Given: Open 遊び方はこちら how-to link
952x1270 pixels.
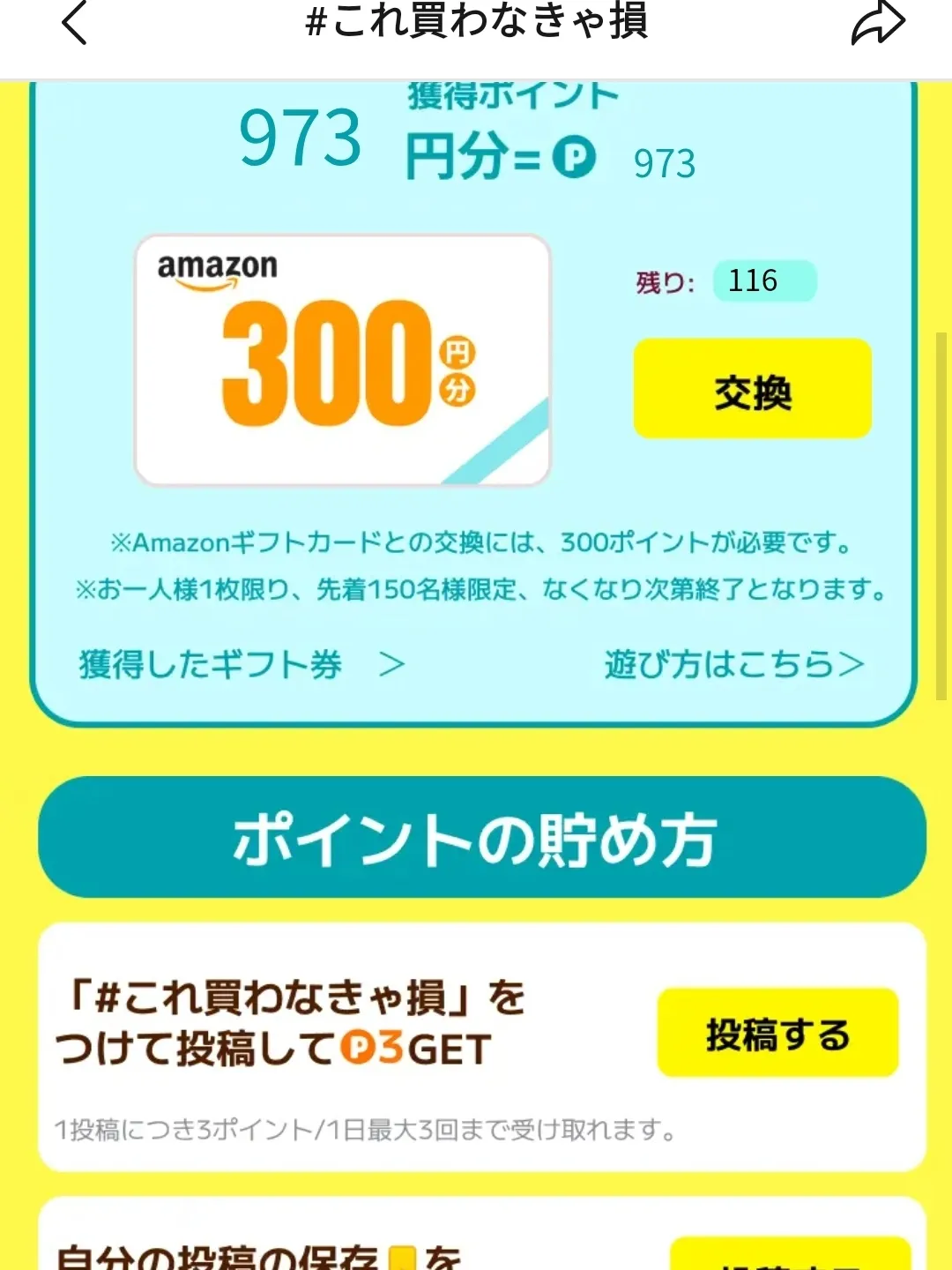Looking at the screenshot, I should 733,664.
